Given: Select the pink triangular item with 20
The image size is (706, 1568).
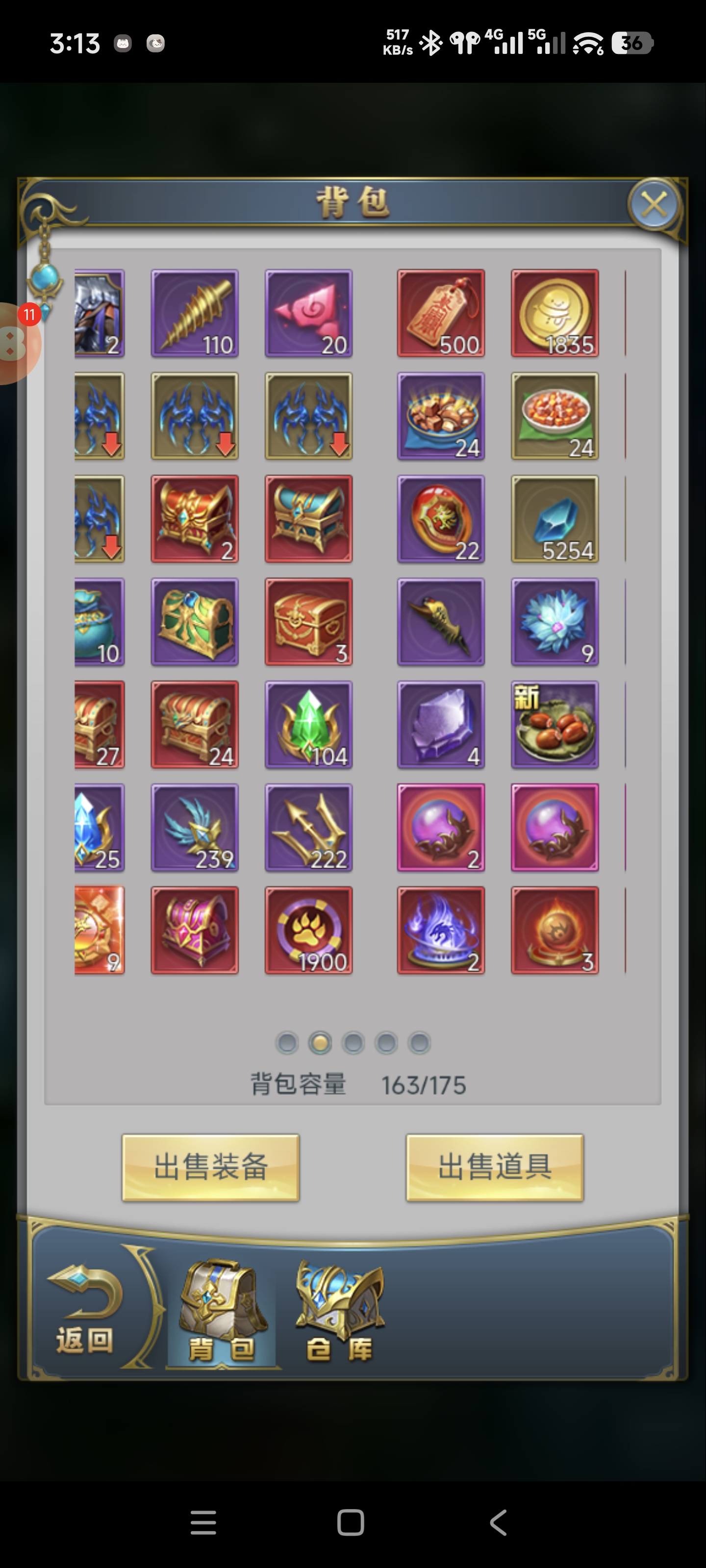Looking at the screenshot, I should [308, 314].
